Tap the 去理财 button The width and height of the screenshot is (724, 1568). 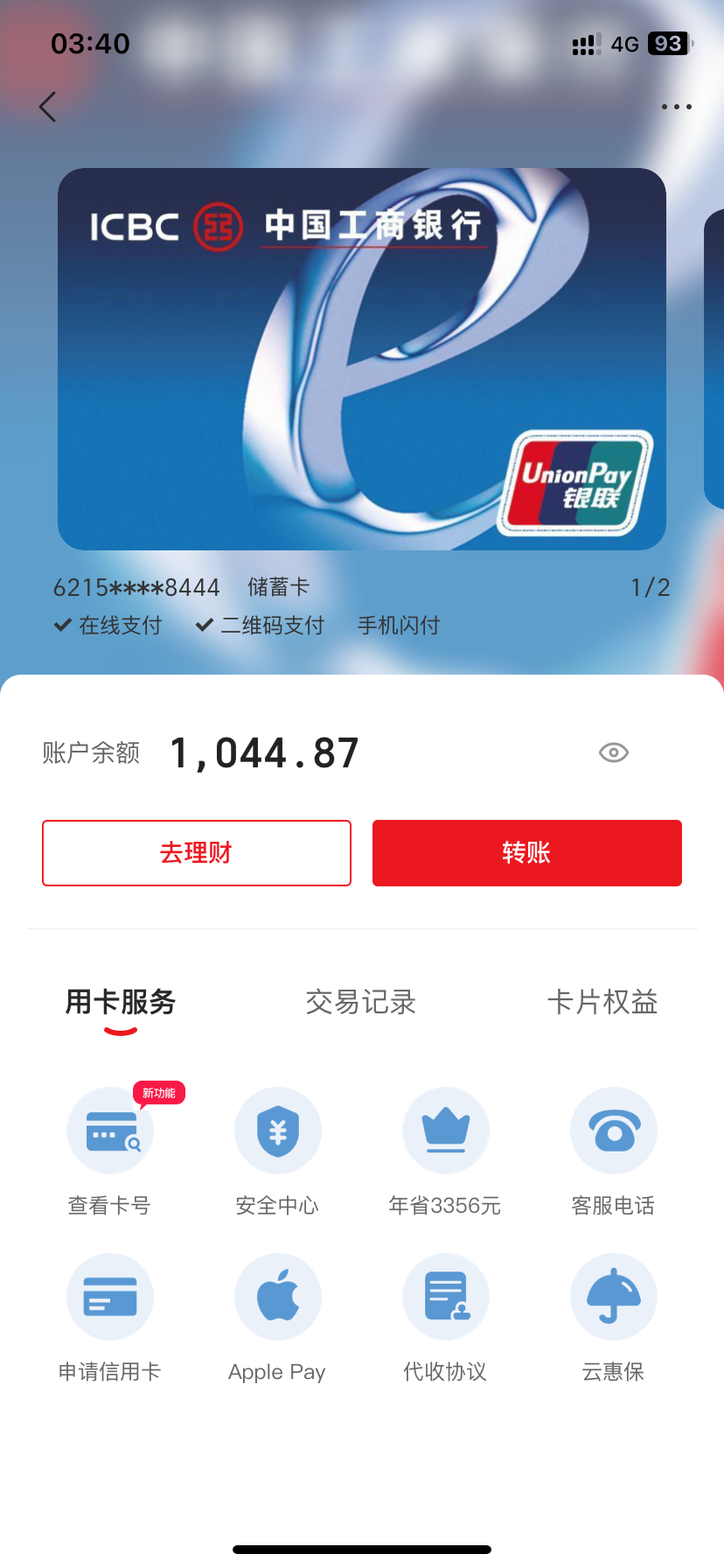pyautogui.click(x=197, y=853)
